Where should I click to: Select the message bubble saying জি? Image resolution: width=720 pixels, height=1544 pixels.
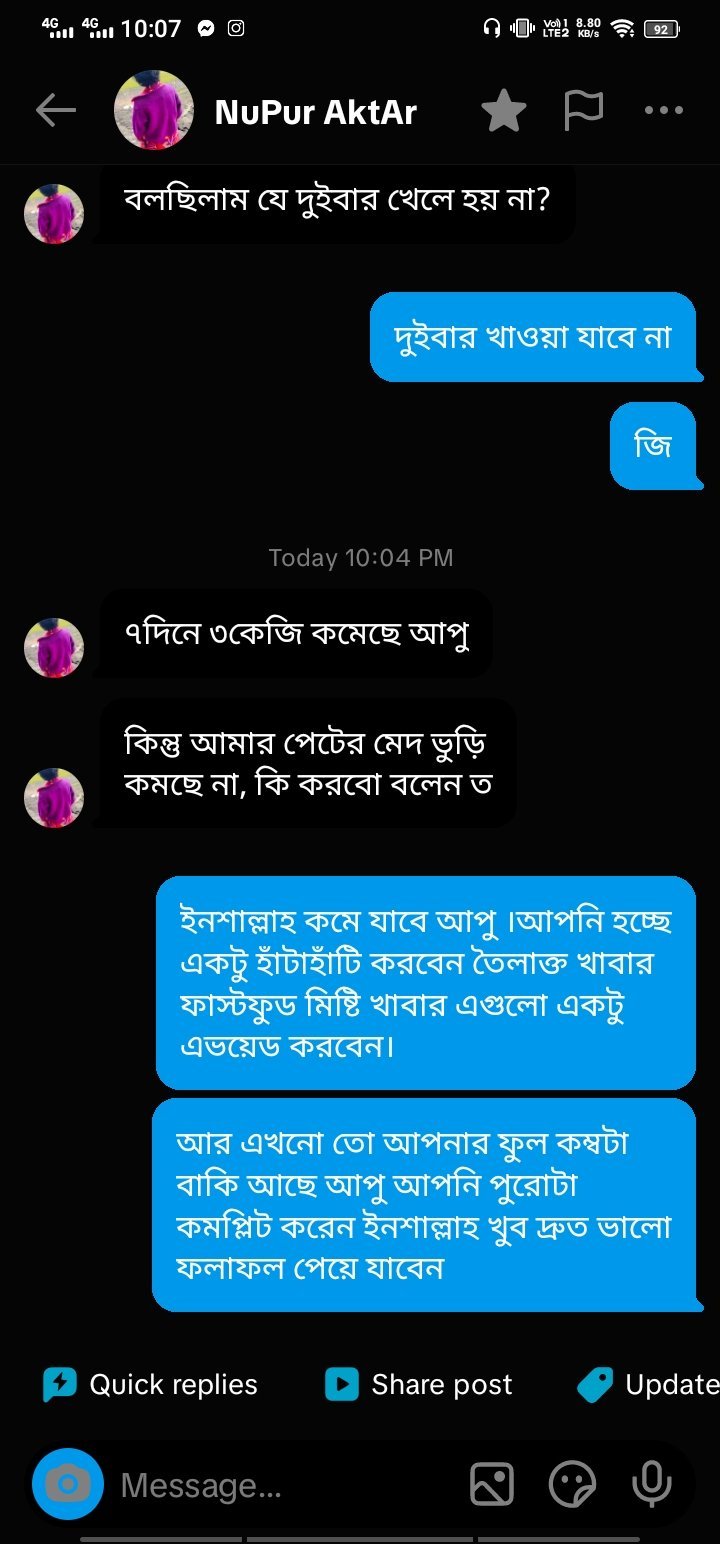(x=655, y=446)
